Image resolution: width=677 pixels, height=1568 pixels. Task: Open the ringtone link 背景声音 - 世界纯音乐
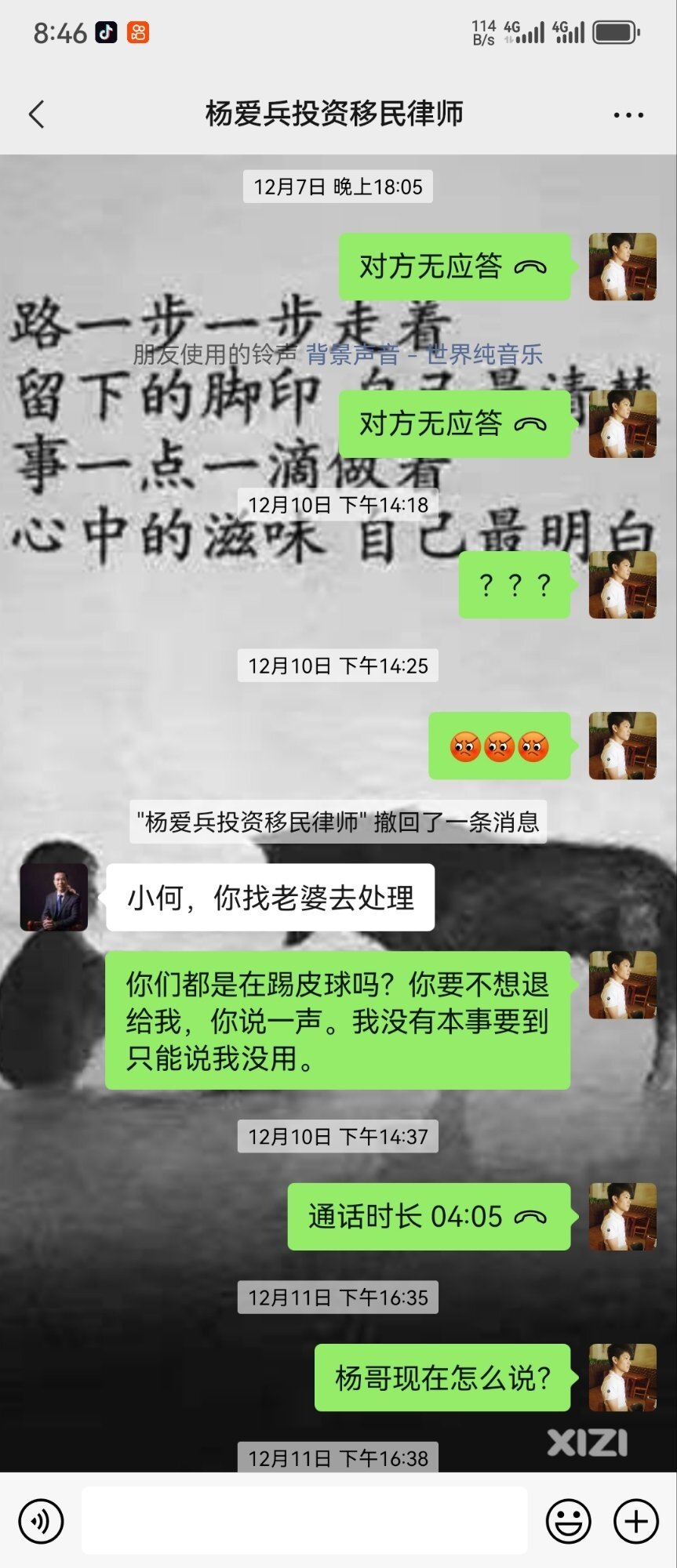tap(424, 354)
